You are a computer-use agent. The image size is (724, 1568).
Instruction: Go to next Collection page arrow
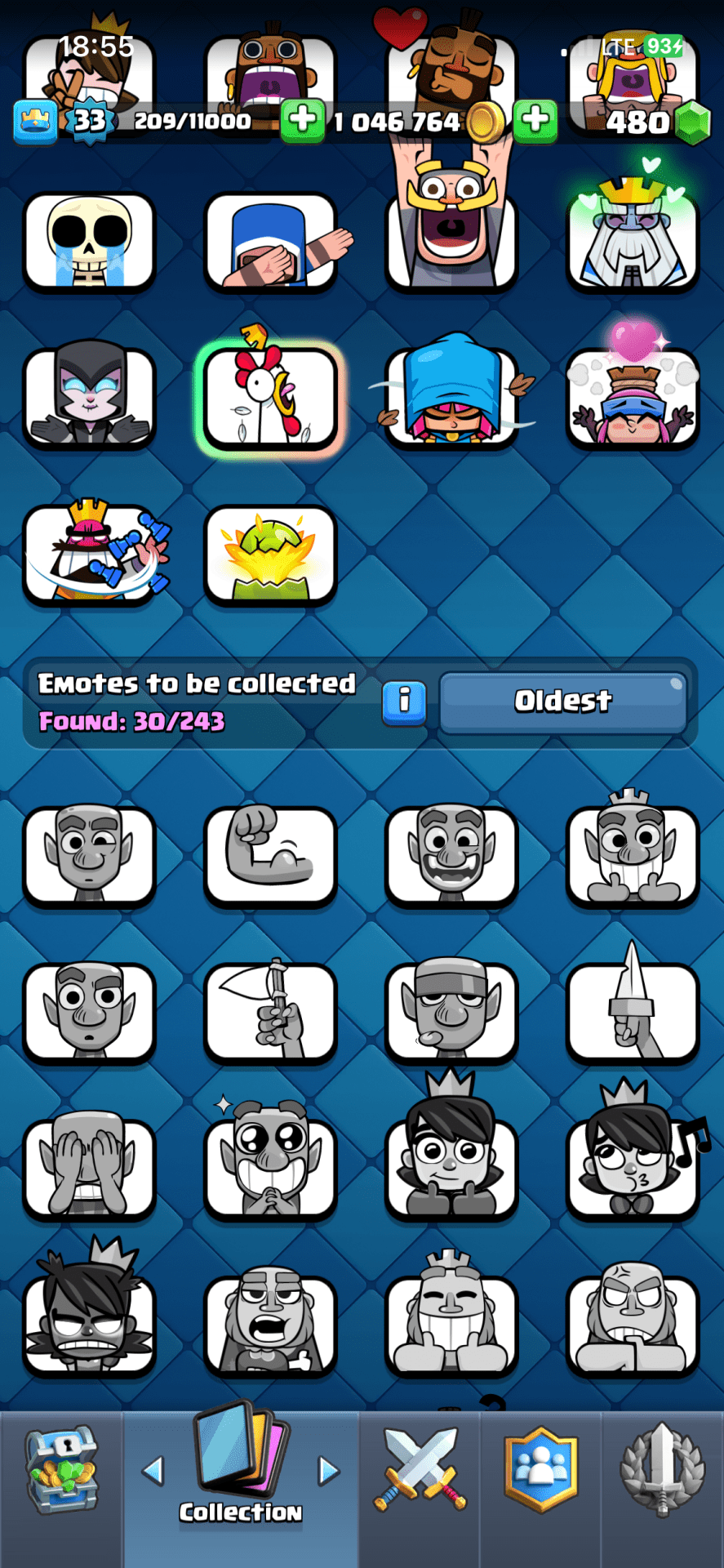click(328, 1471)
